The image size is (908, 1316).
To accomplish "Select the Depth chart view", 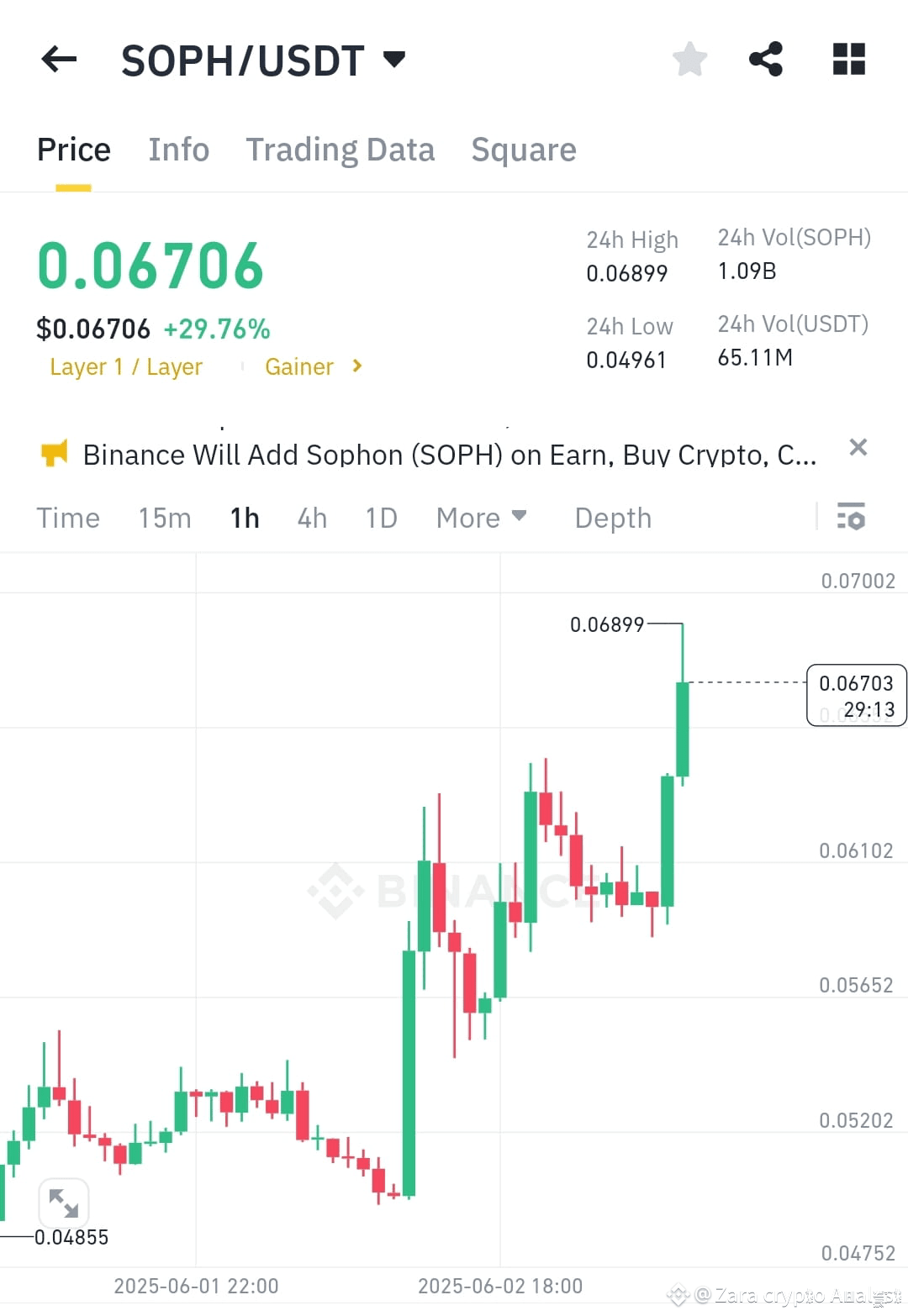I will (613, 518).
